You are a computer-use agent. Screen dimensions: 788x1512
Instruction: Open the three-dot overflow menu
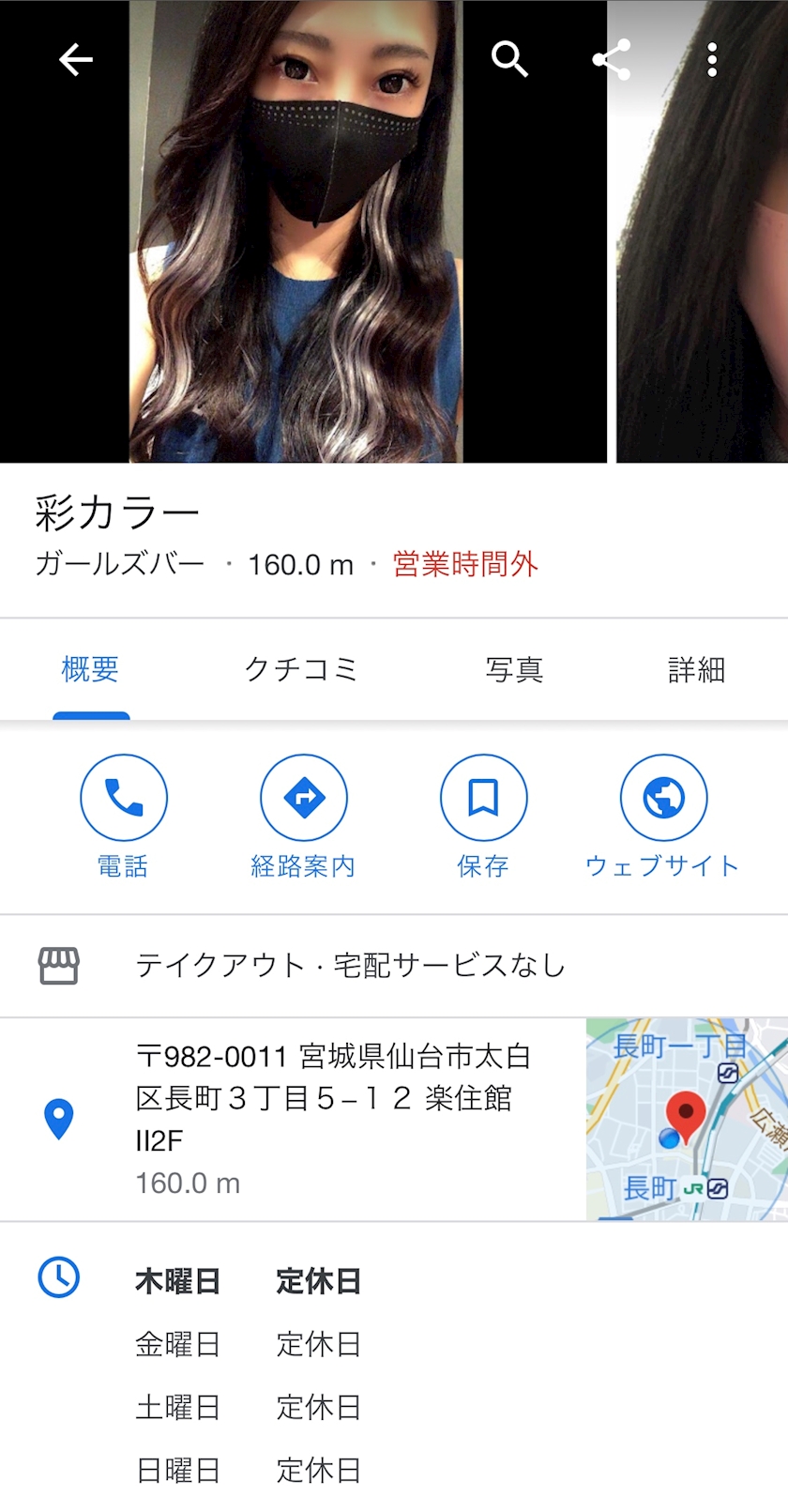(x=712, y=60)
